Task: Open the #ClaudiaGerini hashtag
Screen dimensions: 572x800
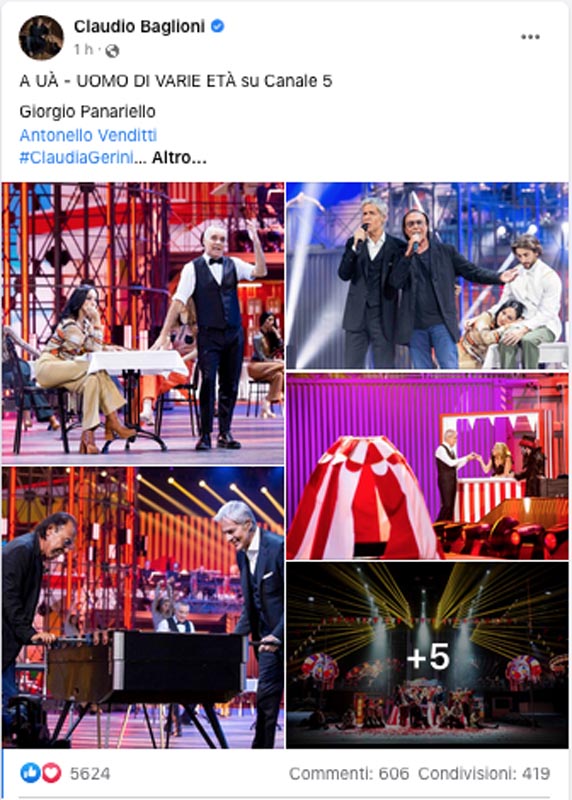Action: coord(77,158)
